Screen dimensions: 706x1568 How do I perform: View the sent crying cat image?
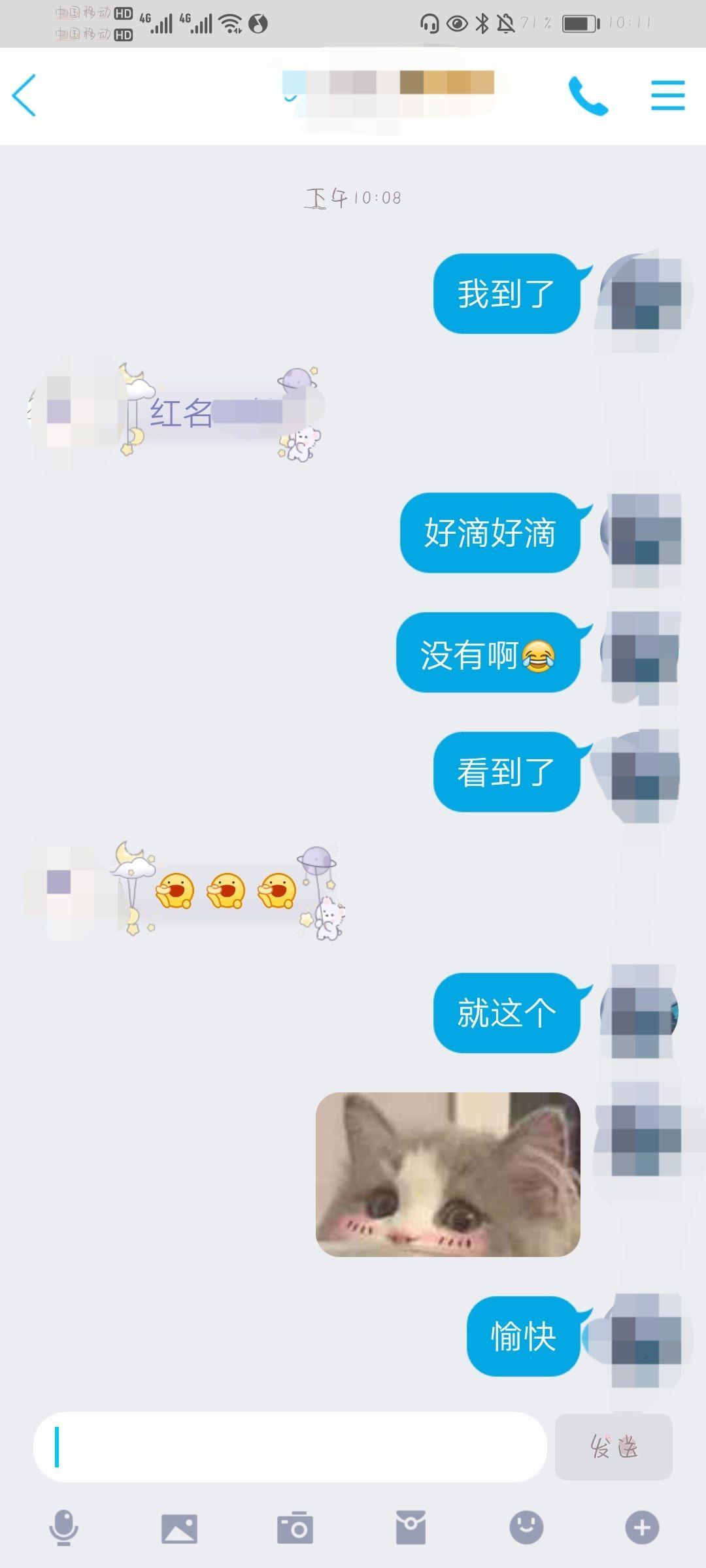(x=448, y=1174)
